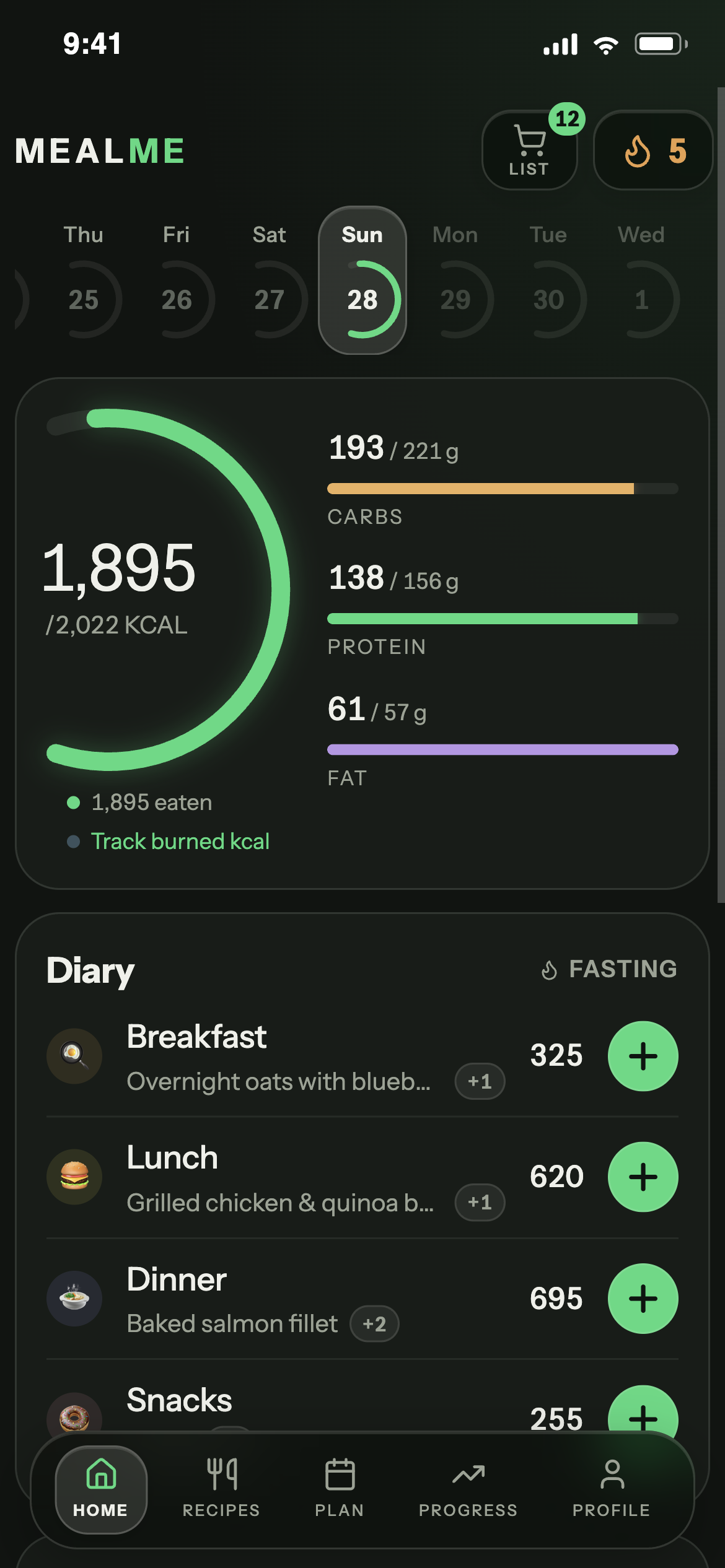The height and width of the screenshot is (1568, 725).
Task: Select Saturday 27 in the date strip
Action: [x=270, y=281]
